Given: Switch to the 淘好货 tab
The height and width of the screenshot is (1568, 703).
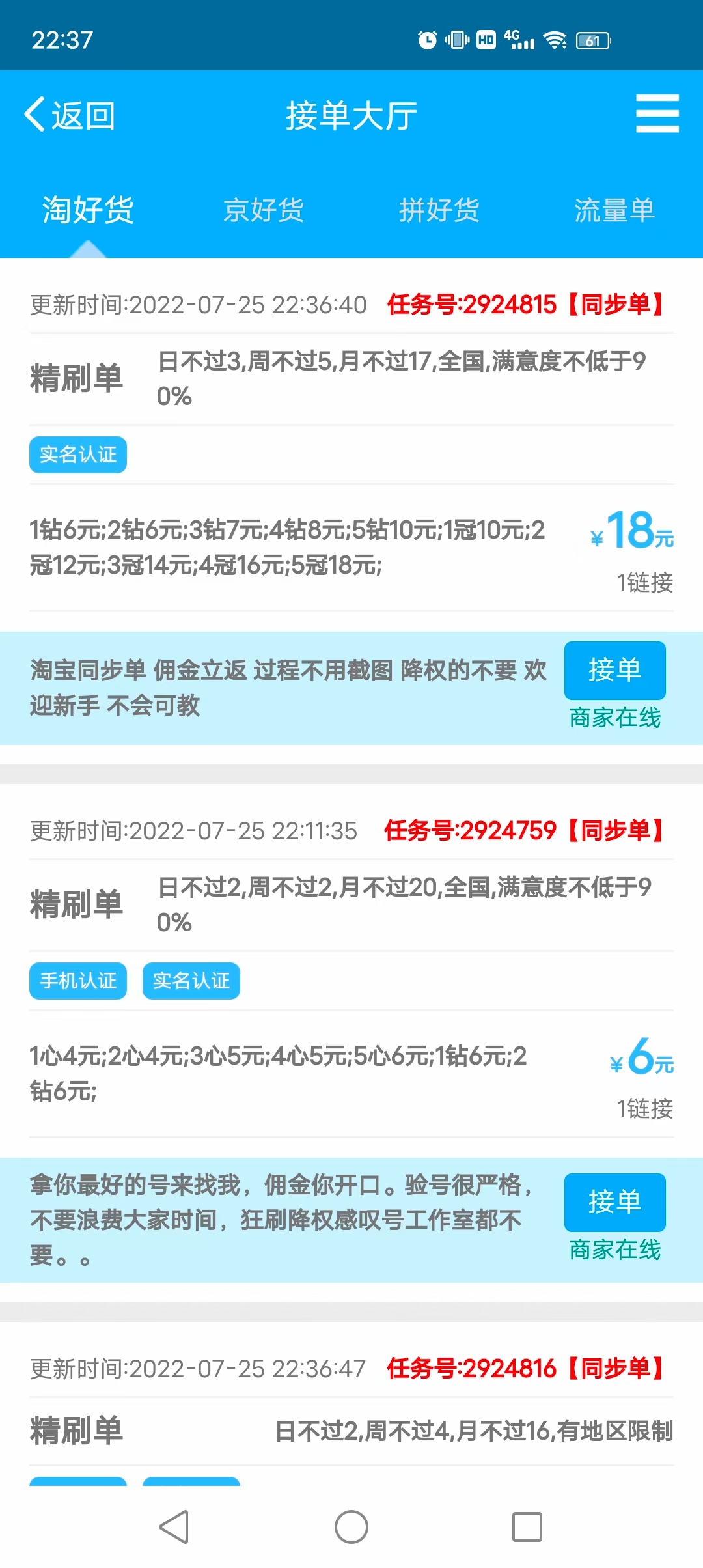Looking at the screenshot, I should [88, 210].
